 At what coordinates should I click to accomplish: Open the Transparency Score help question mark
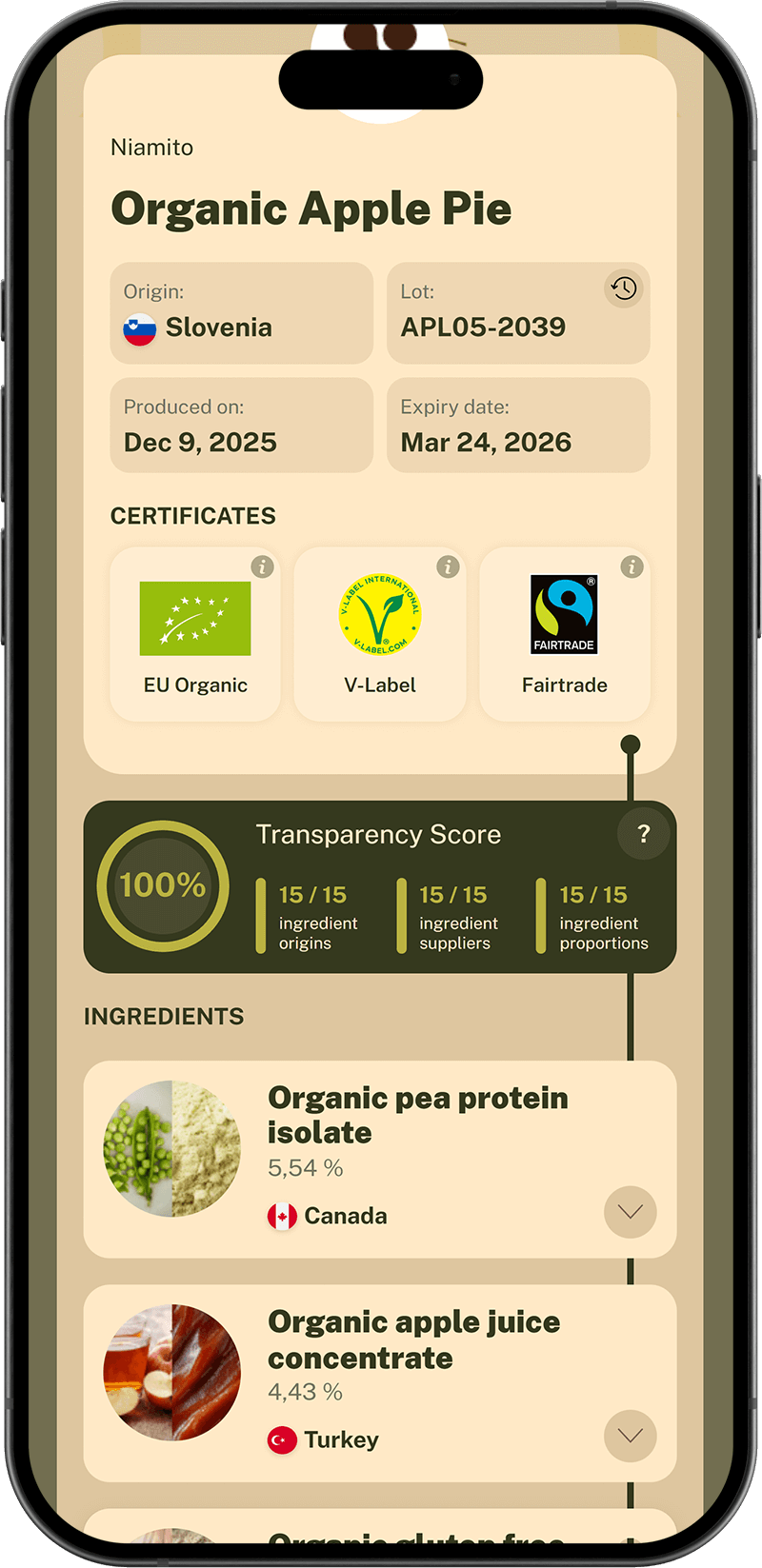[643, 834]
